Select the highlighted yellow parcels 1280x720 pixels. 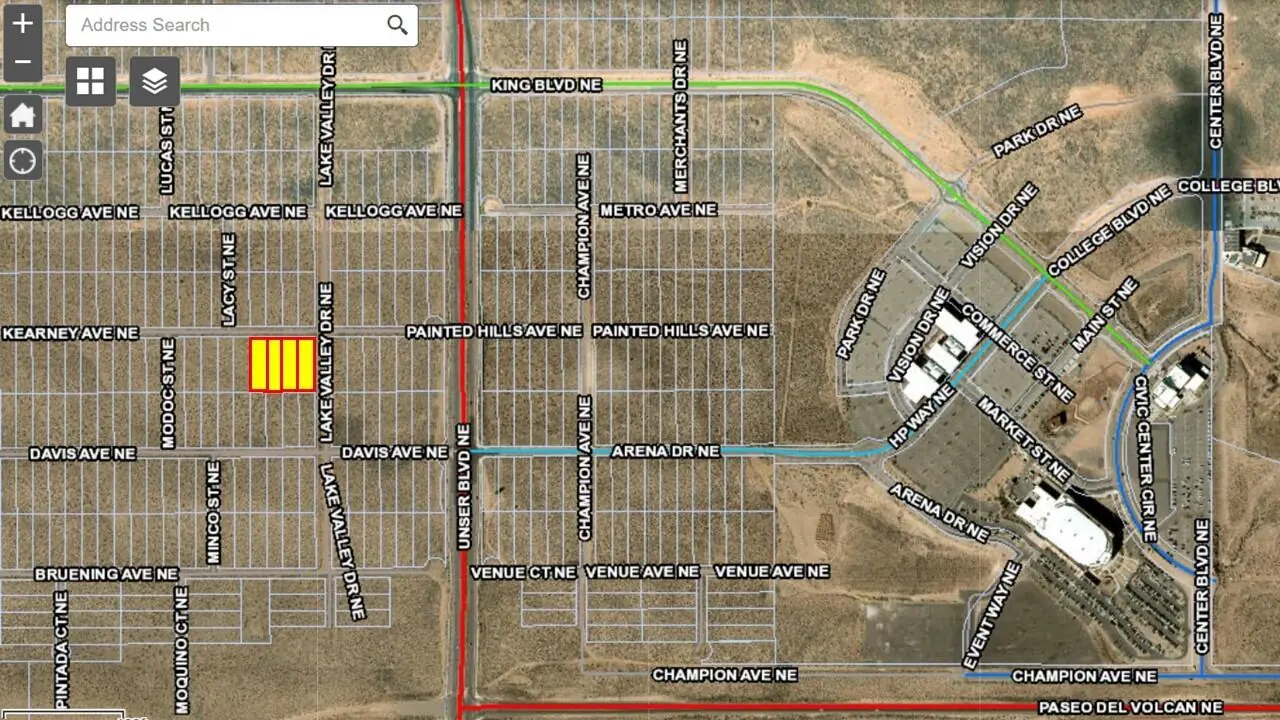coord(282,364)
